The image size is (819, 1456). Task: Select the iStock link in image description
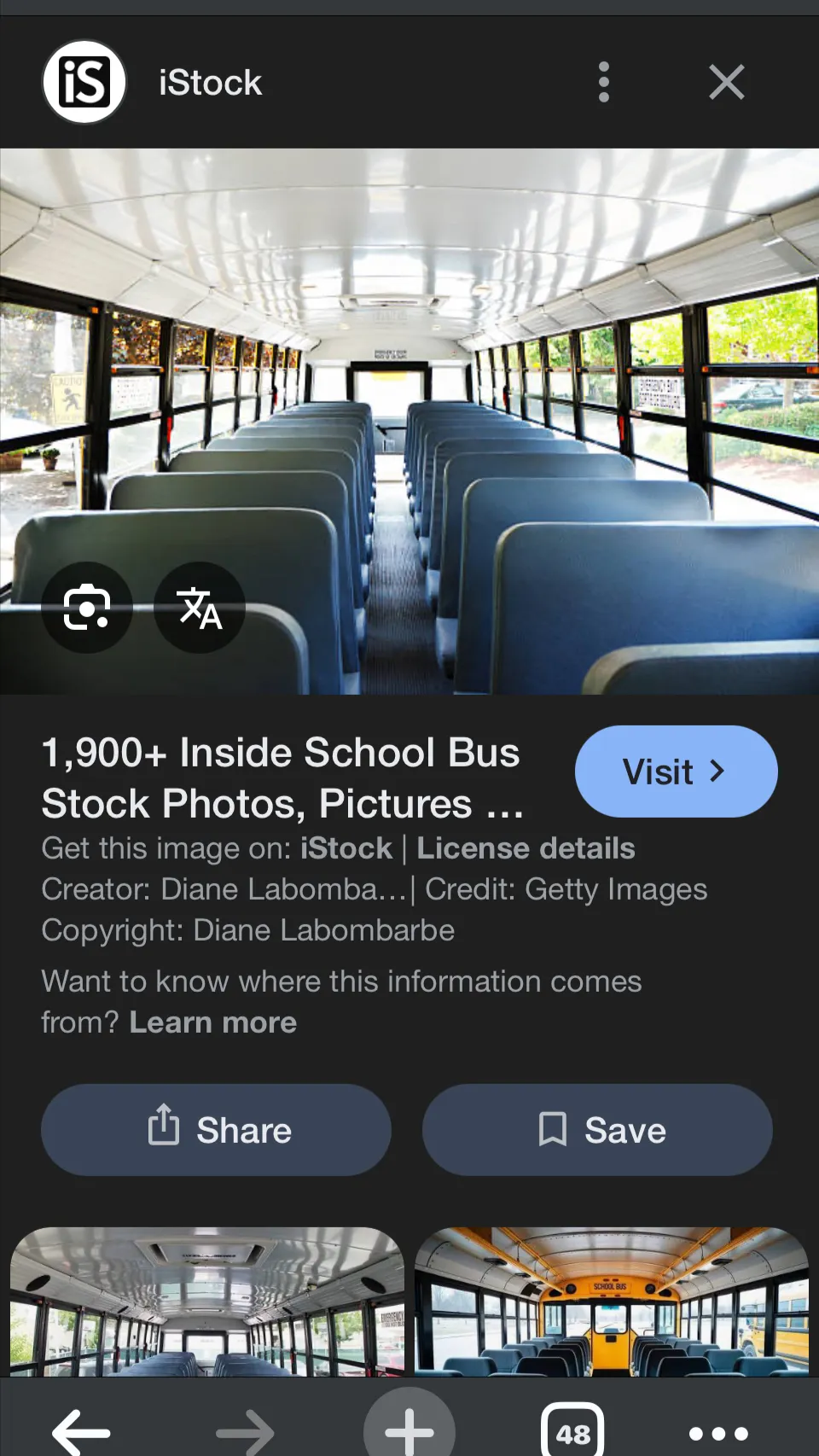(x=345, y=847)
